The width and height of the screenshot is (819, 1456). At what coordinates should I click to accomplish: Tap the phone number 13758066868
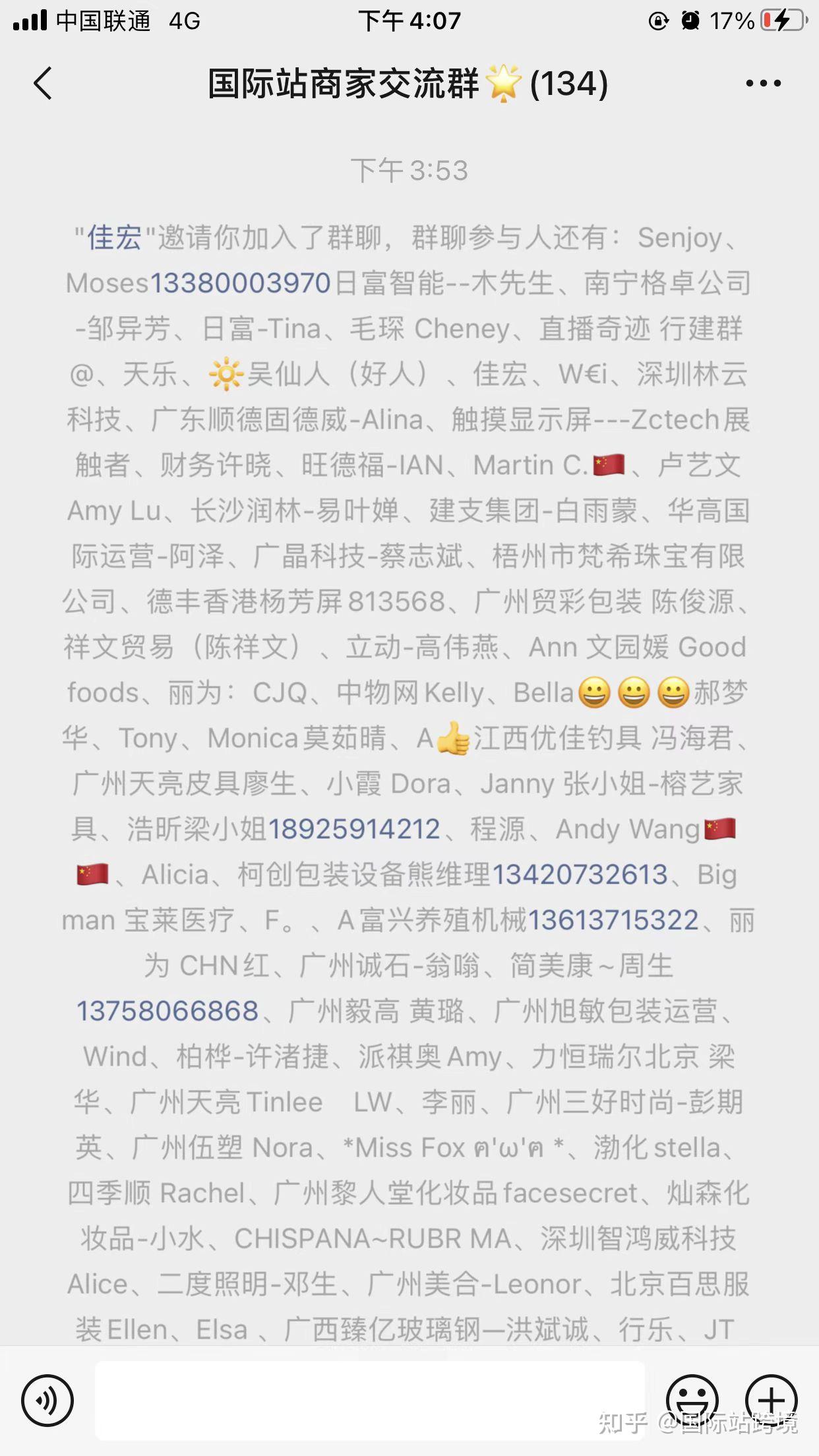pos(167,1012)
